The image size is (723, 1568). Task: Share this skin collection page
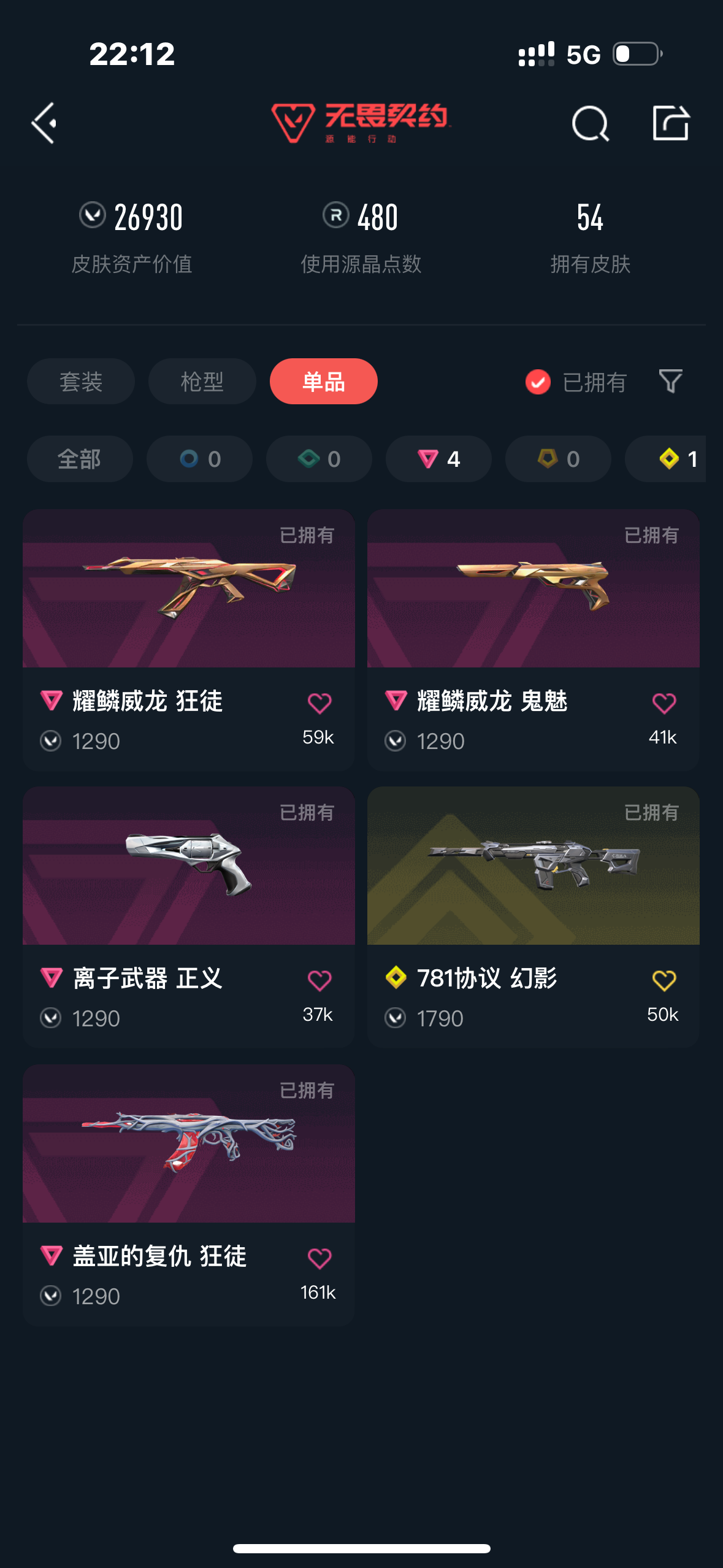(x=670, y=123)
